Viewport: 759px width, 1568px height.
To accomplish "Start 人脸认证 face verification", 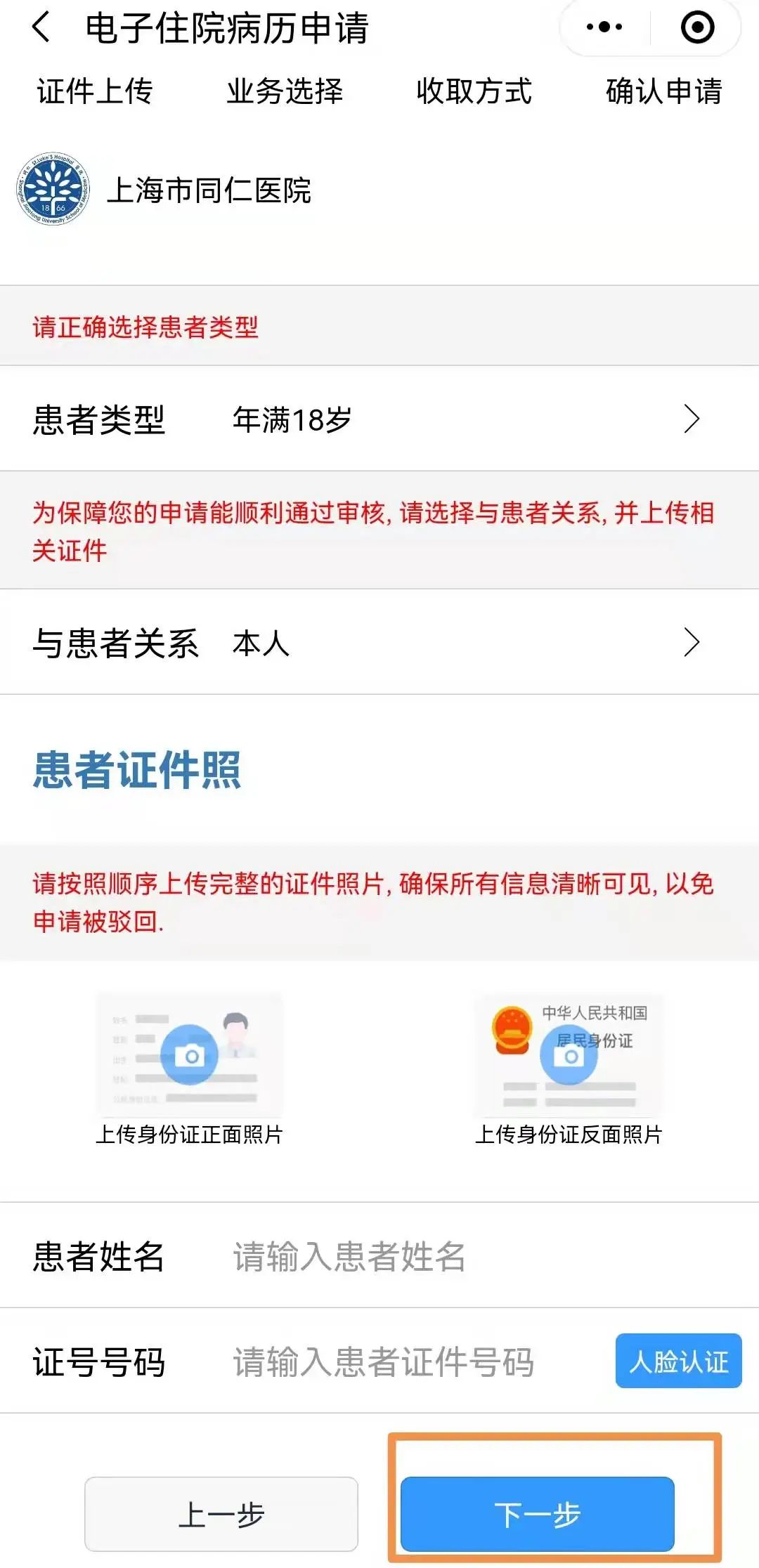I will pyautogui.click(x=678, y=1361).
